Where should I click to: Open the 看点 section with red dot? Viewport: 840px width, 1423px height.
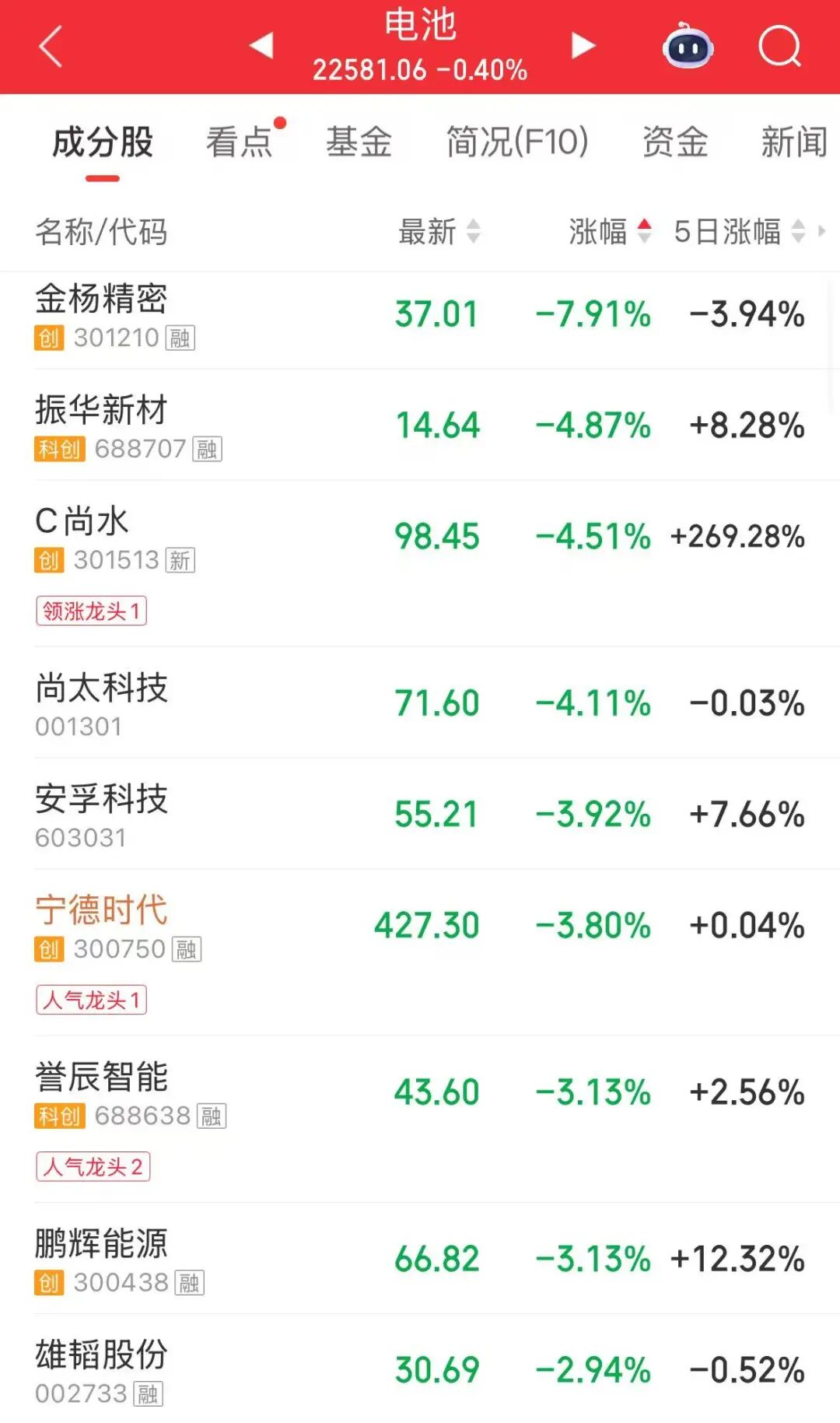[238, 142]
